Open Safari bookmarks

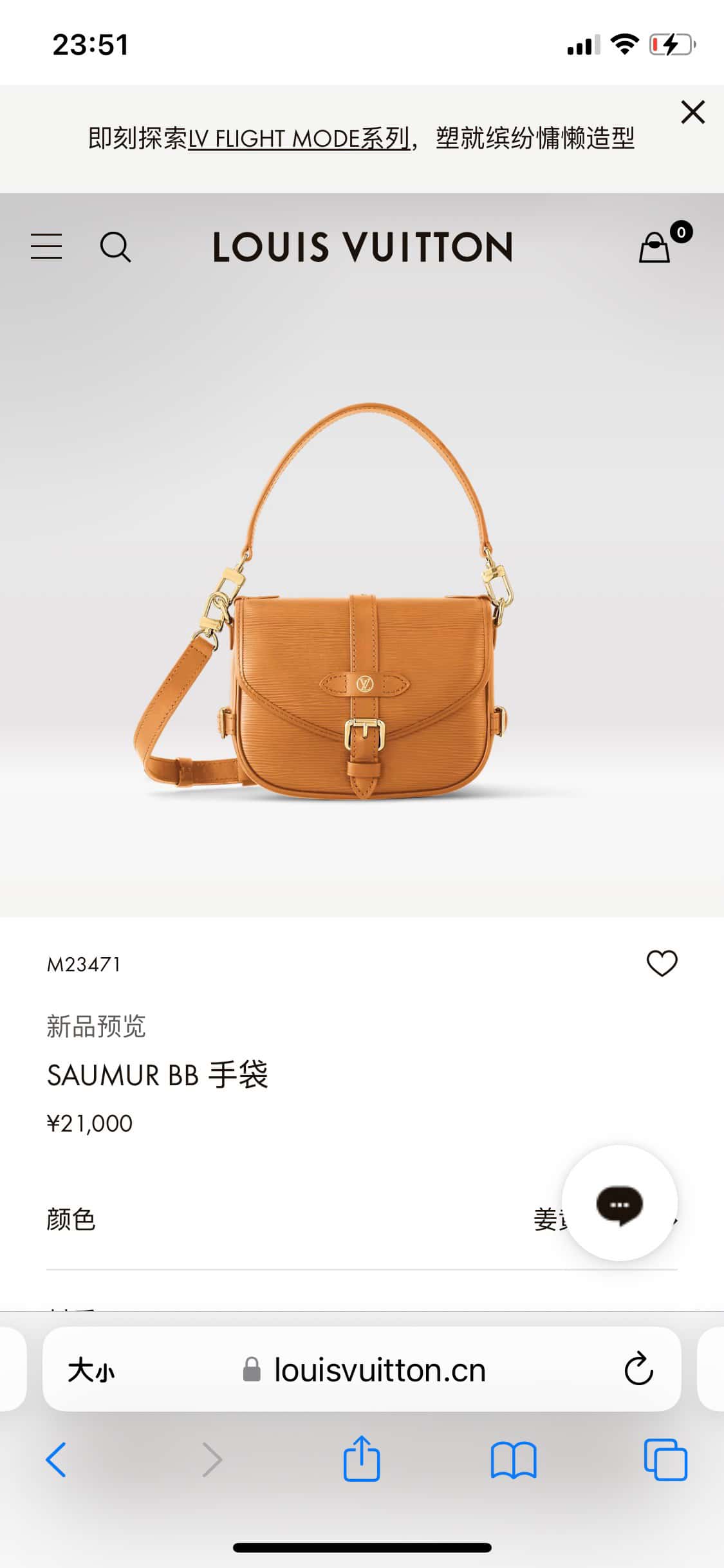[513, 1460]
